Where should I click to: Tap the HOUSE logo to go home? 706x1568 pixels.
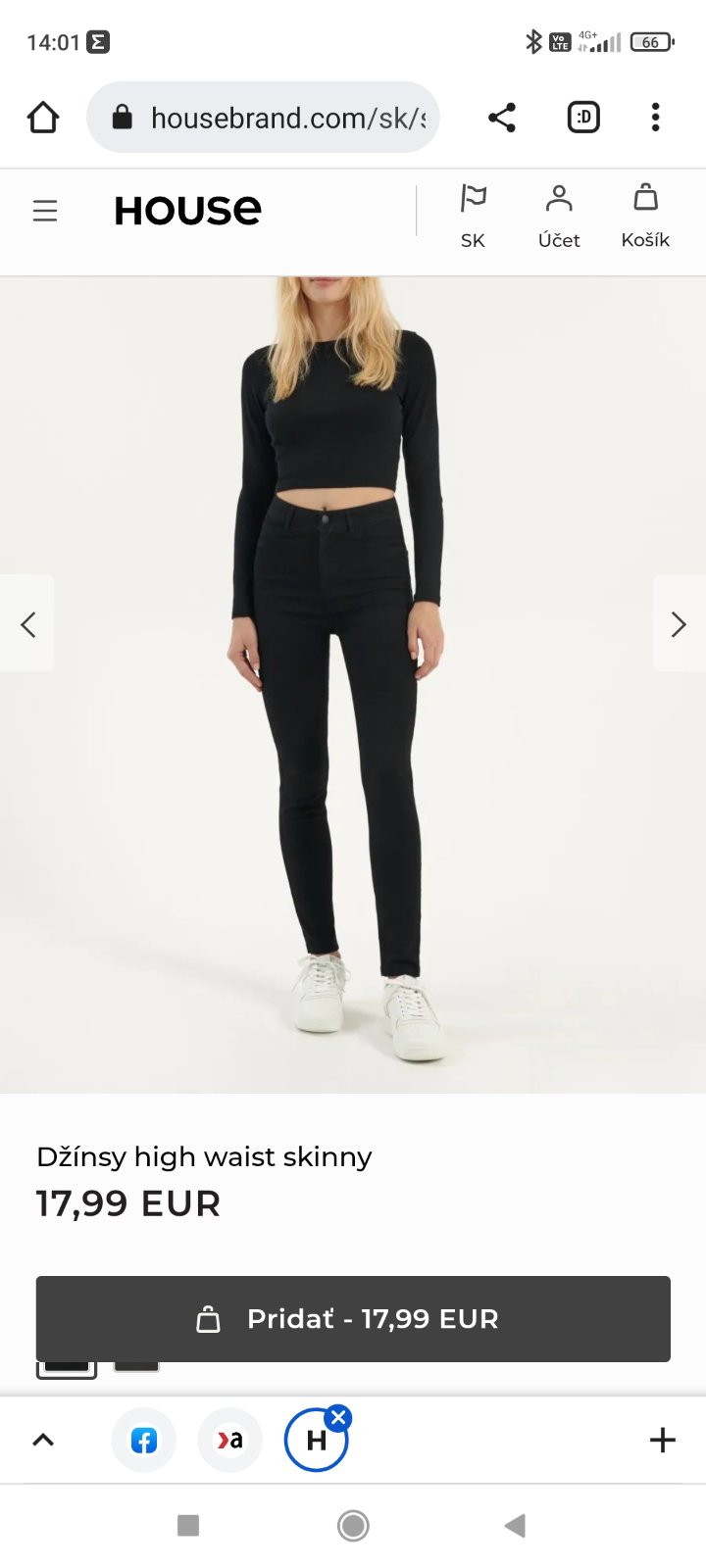187,211
